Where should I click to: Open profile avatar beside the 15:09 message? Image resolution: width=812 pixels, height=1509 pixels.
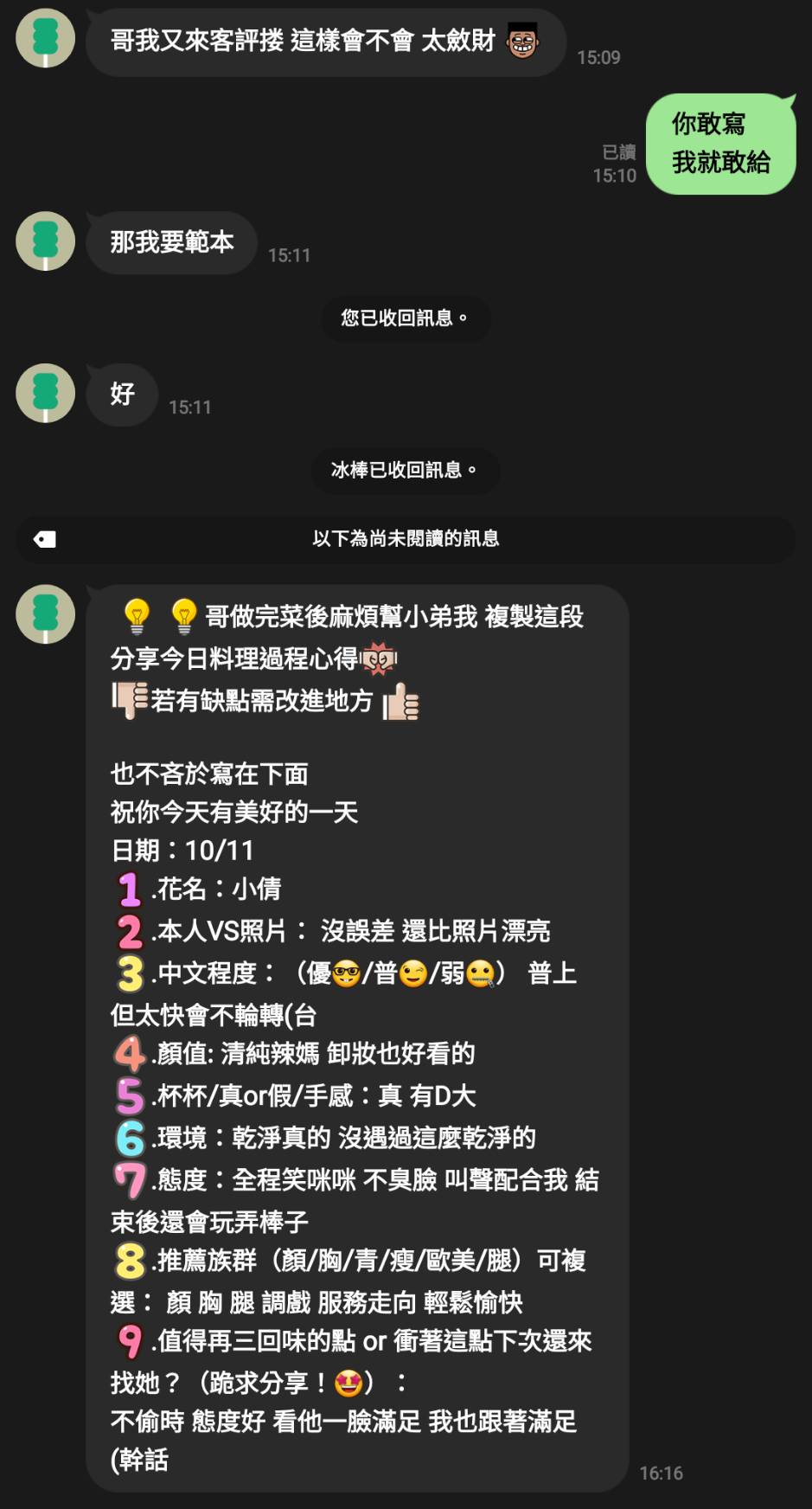coord(46,38)
